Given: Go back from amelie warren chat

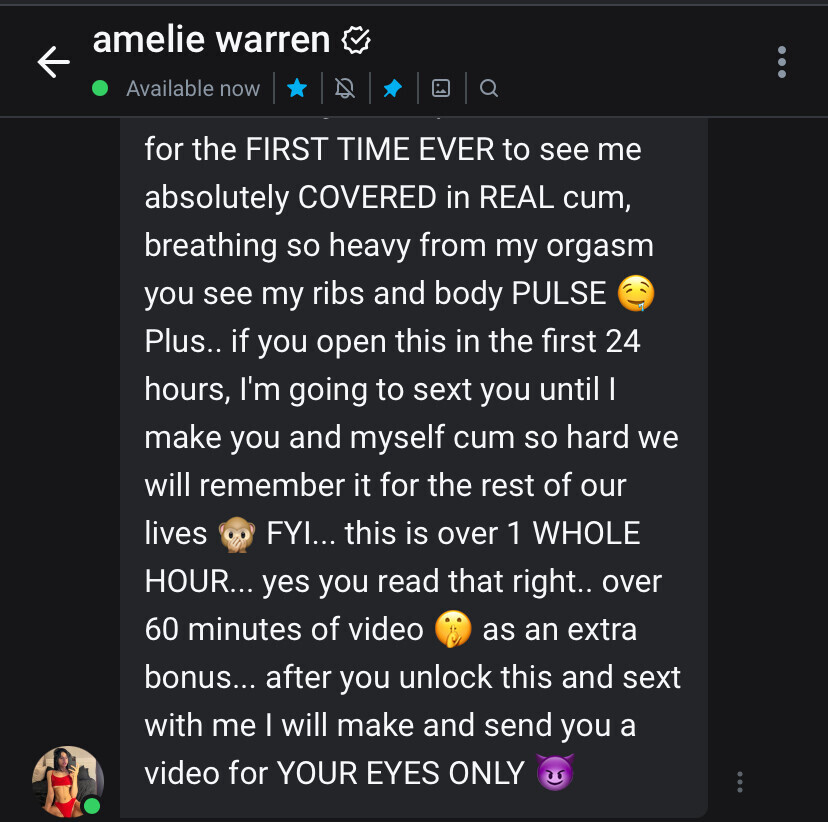Looking at the screenshot, I should (53, 62).
